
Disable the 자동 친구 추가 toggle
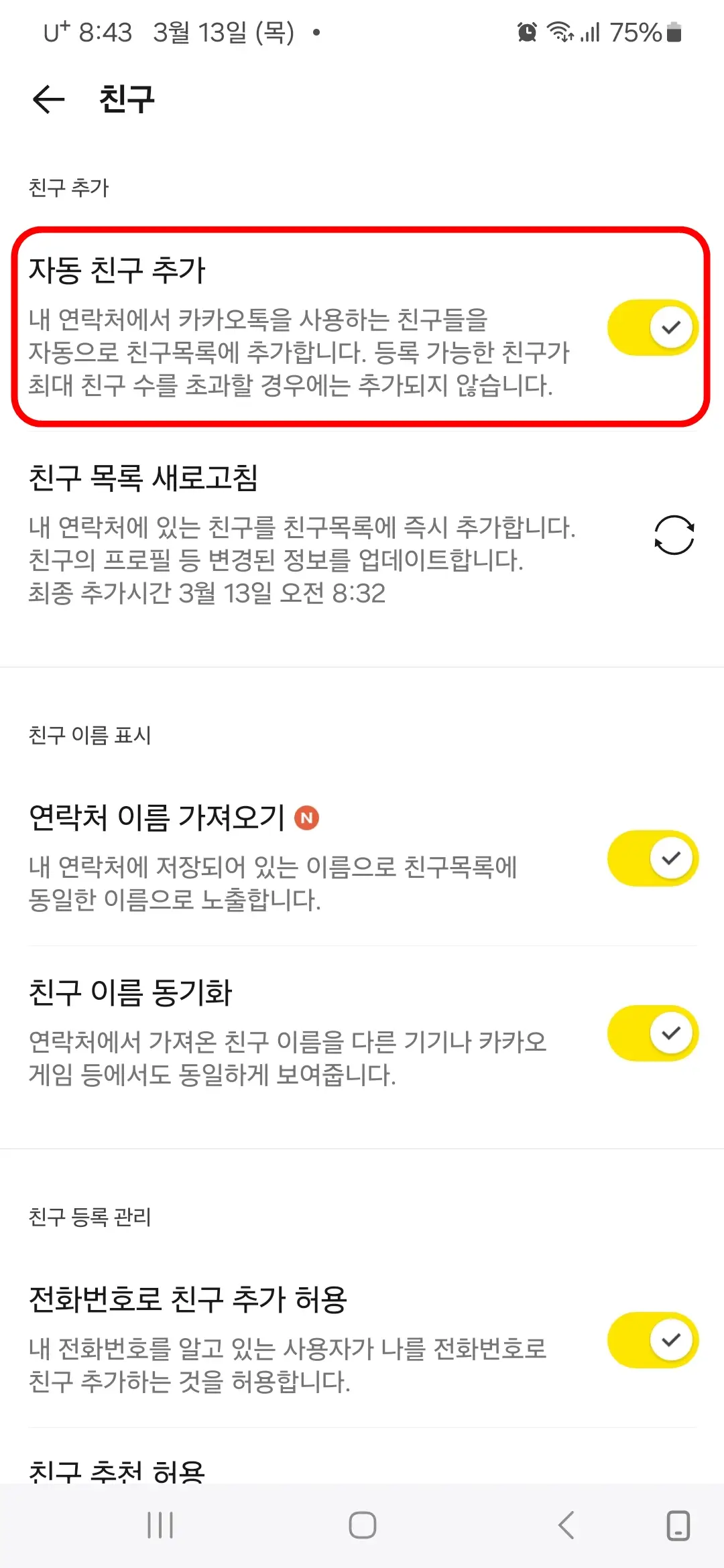pos(652,327)
